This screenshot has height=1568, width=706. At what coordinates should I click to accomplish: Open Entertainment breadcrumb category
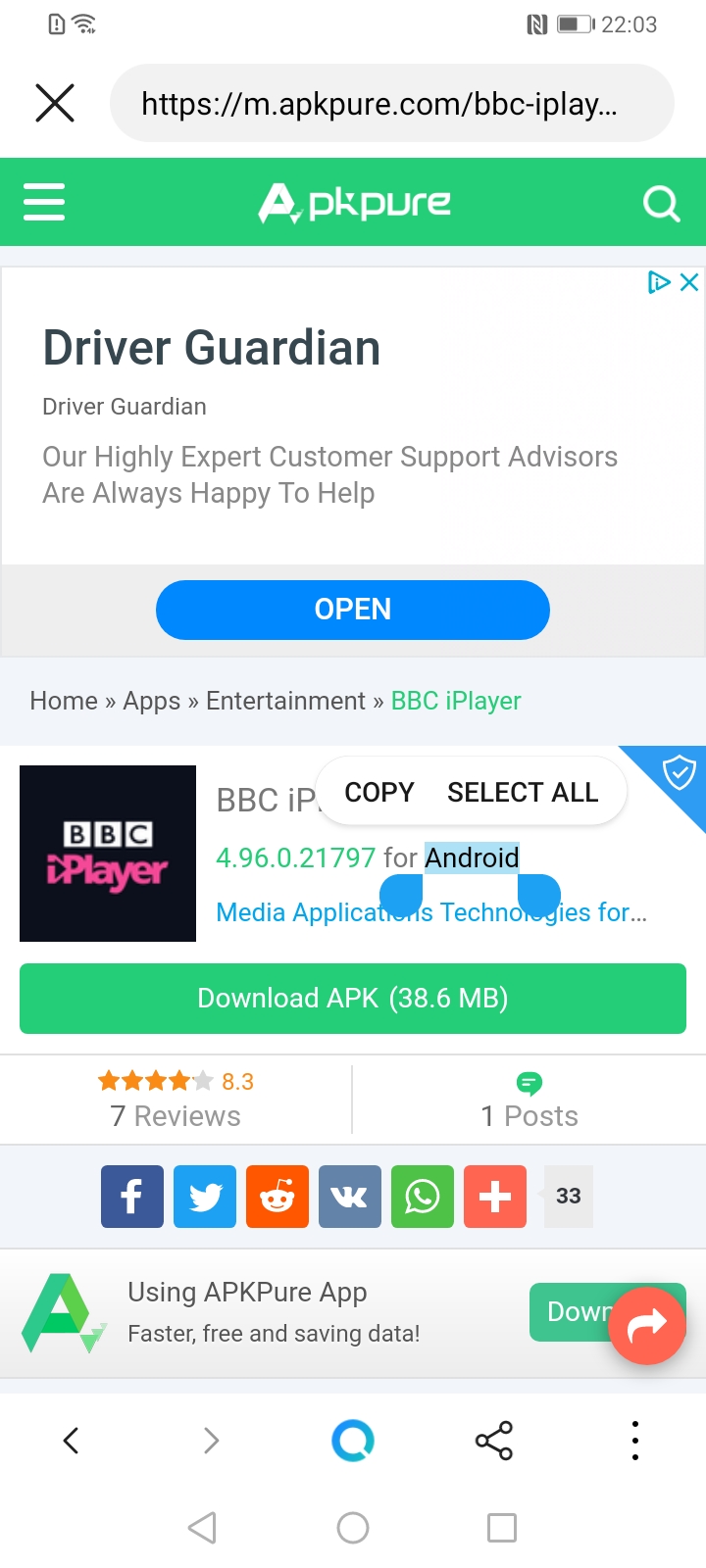[285, 701]
